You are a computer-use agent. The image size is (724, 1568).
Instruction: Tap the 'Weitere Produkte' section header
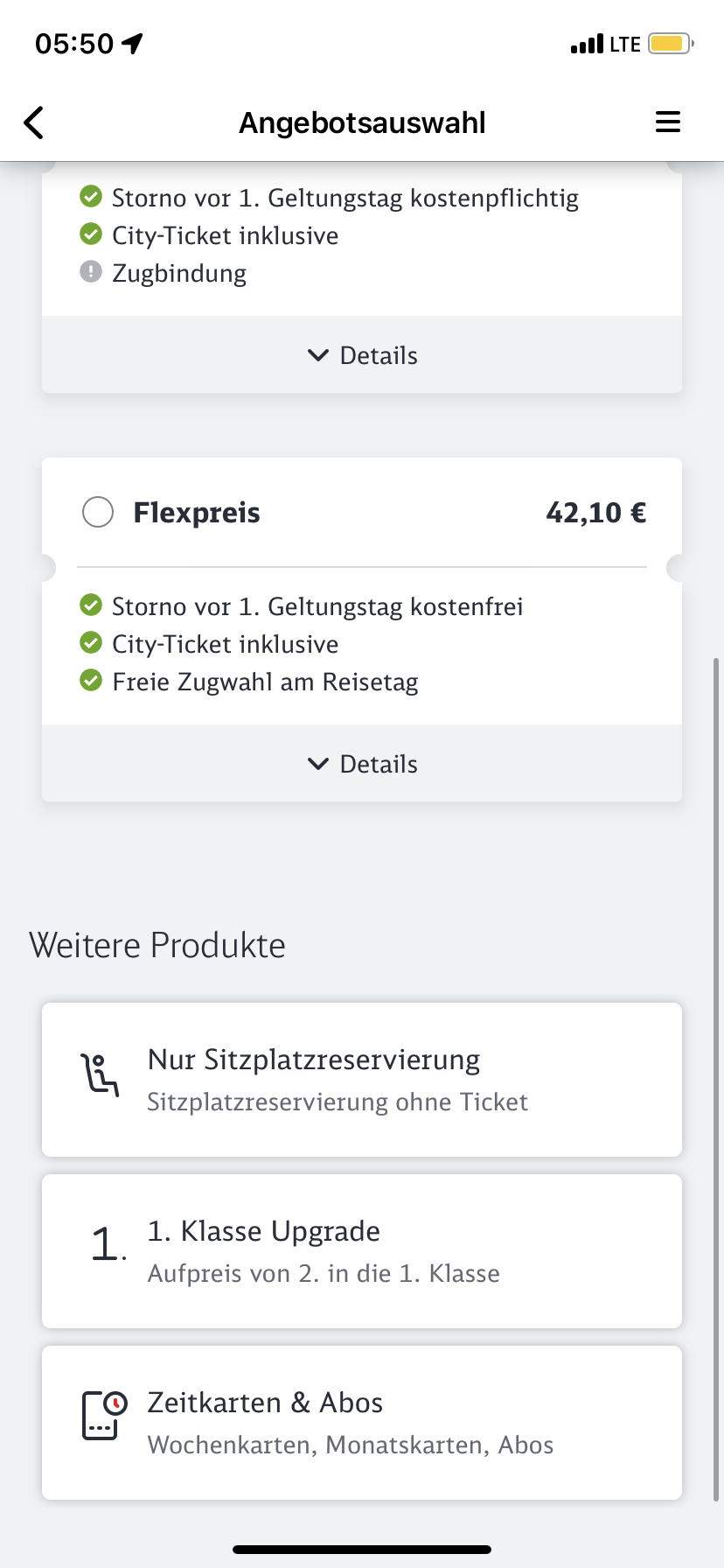pyautogui.click(x=157, y=945)
